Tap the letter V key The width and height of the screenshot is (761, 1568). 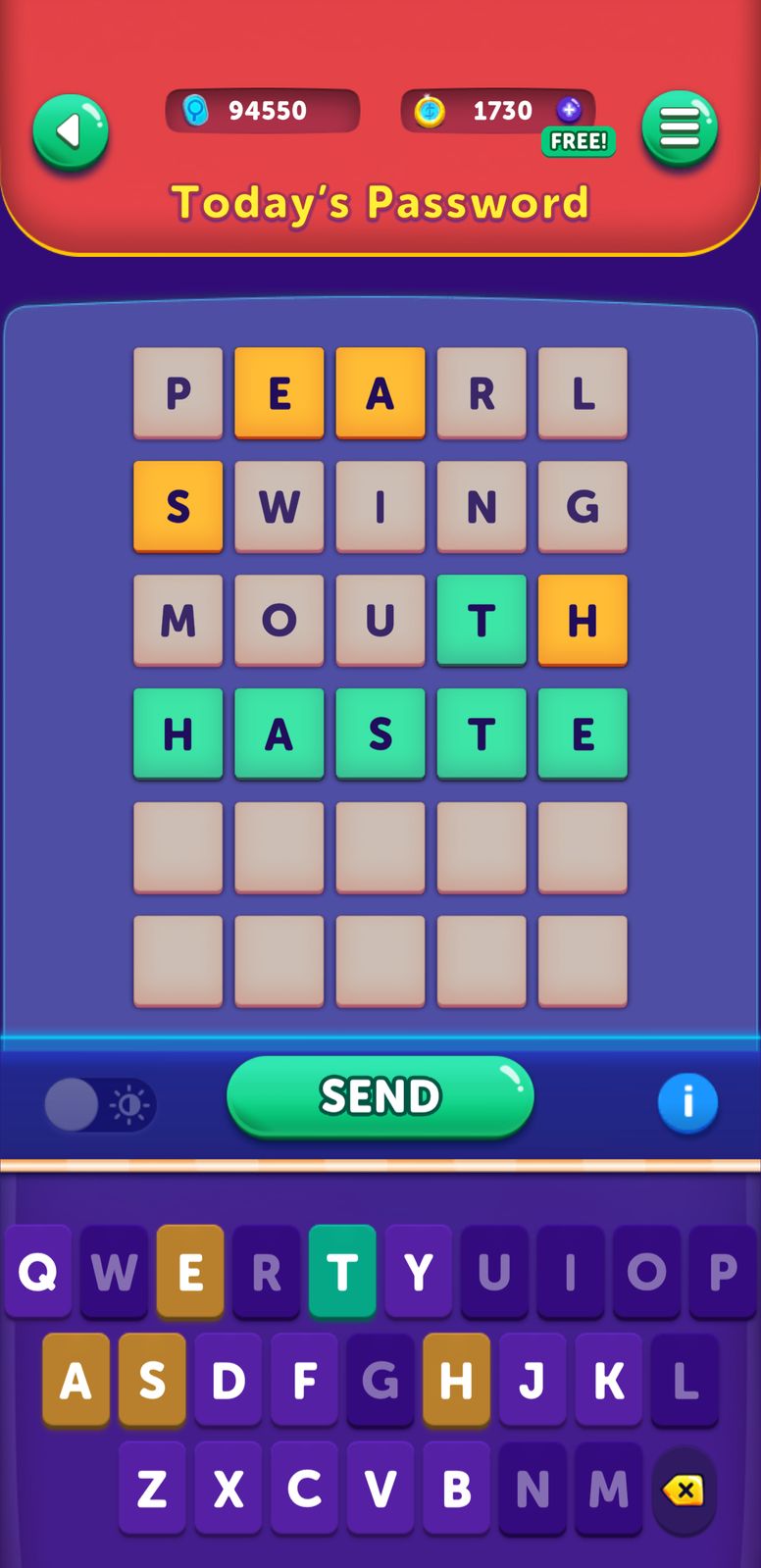(380, 1489)
